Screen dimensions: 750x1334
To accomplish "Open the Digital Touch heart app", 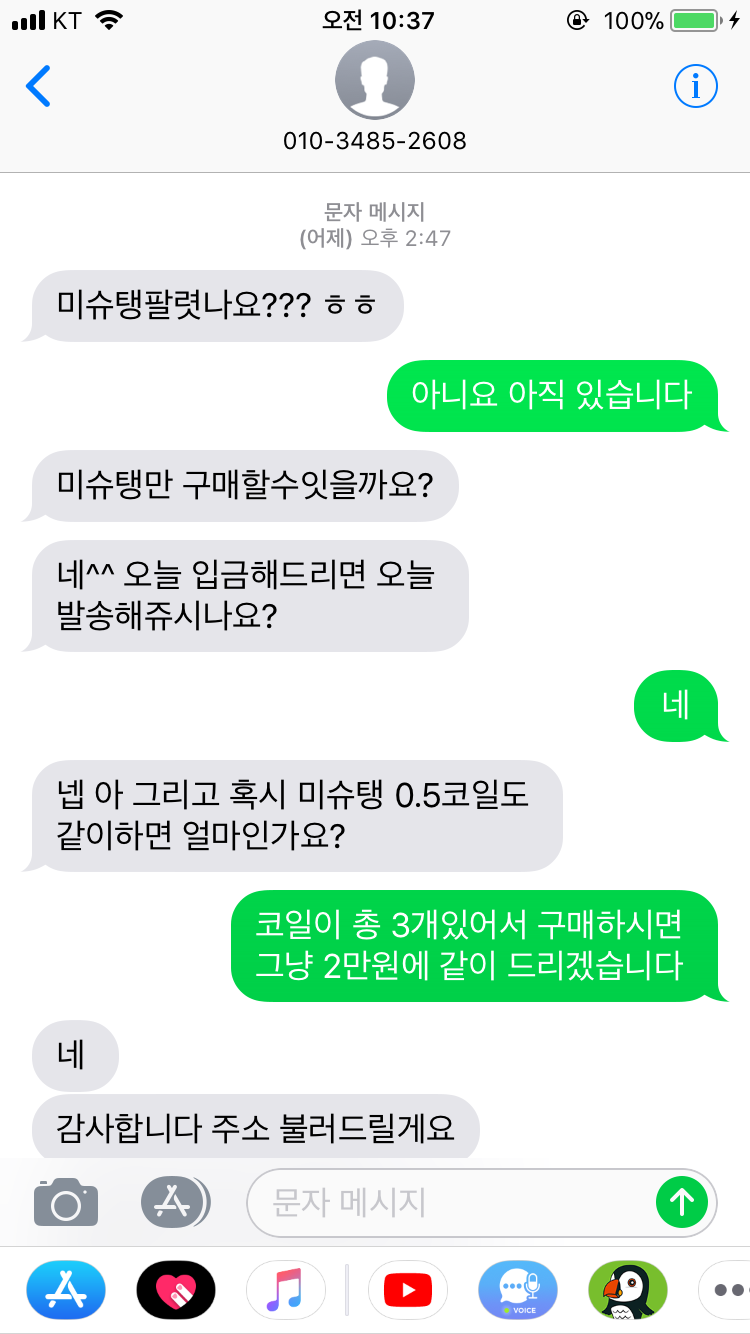I will pyautogui.click(x=176, y=1291).
